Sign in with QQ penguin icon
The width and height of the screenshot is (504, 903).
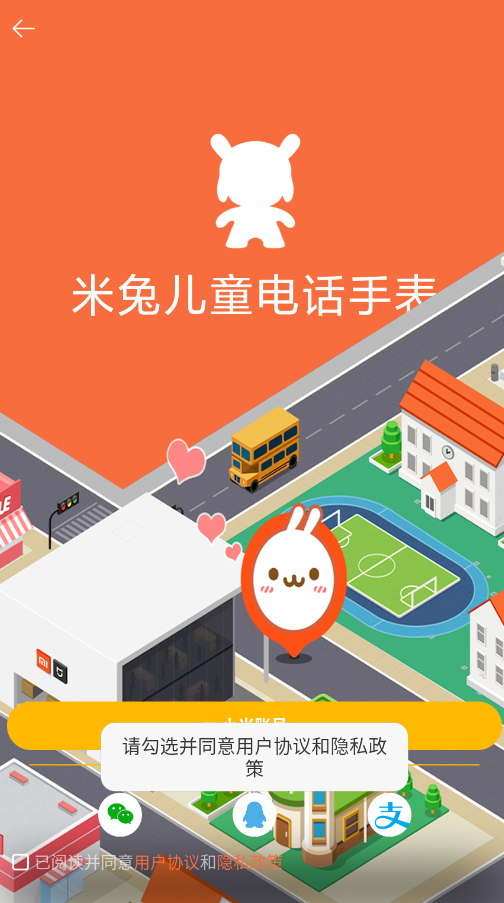254,814
